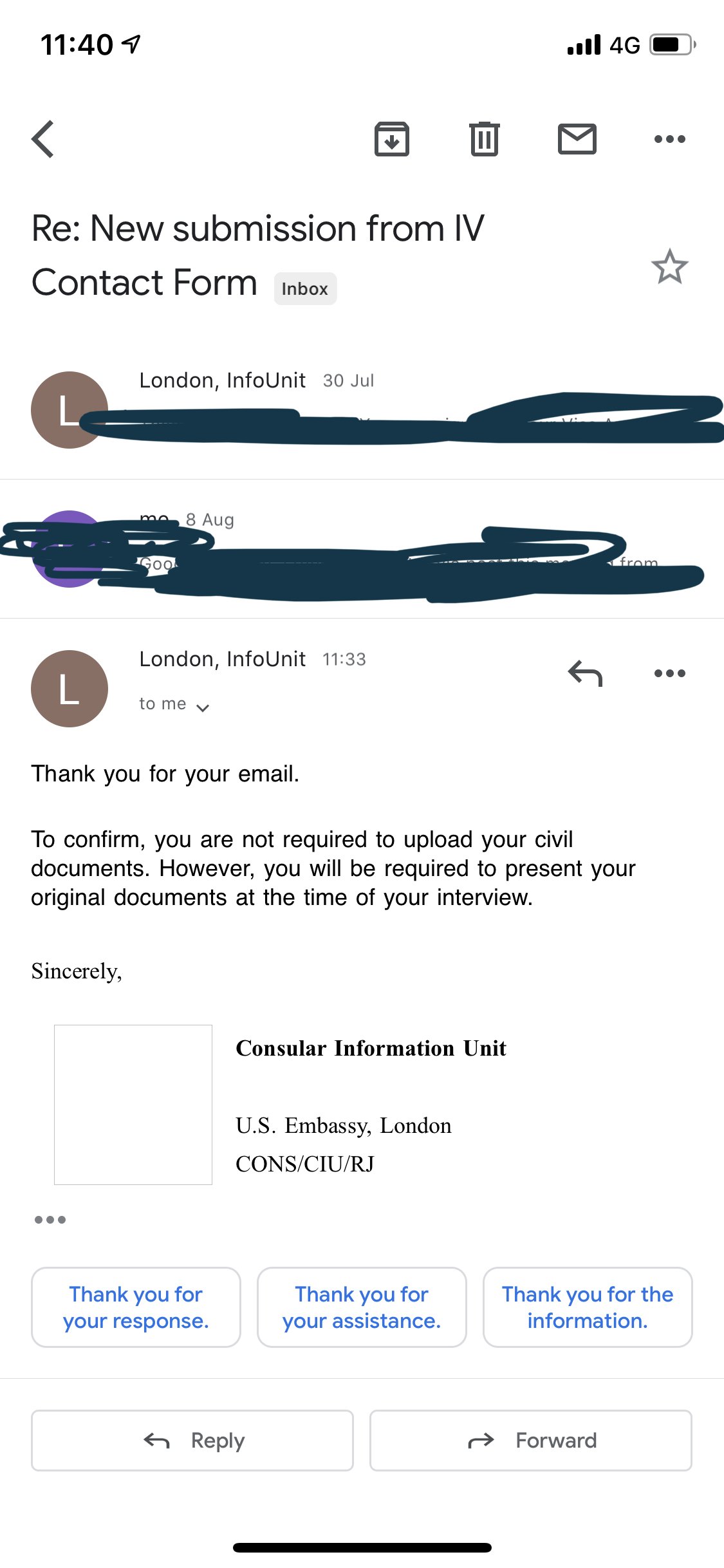
Task: Mark the conversation as unread
Action: point(577,139)
